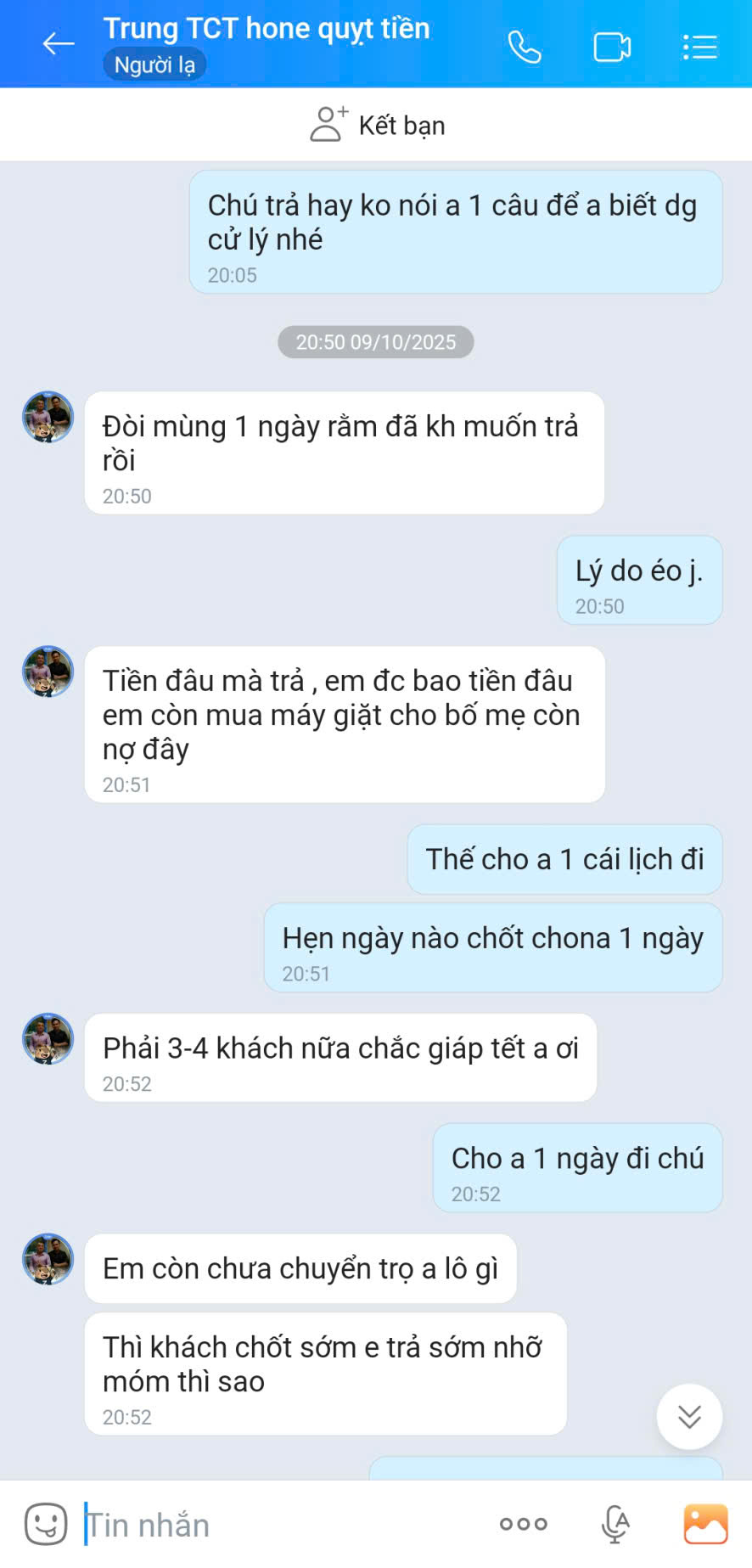Jump to latest messages with down chevron
Viewport: 752px width, 1568px height.
[689, 1416]
